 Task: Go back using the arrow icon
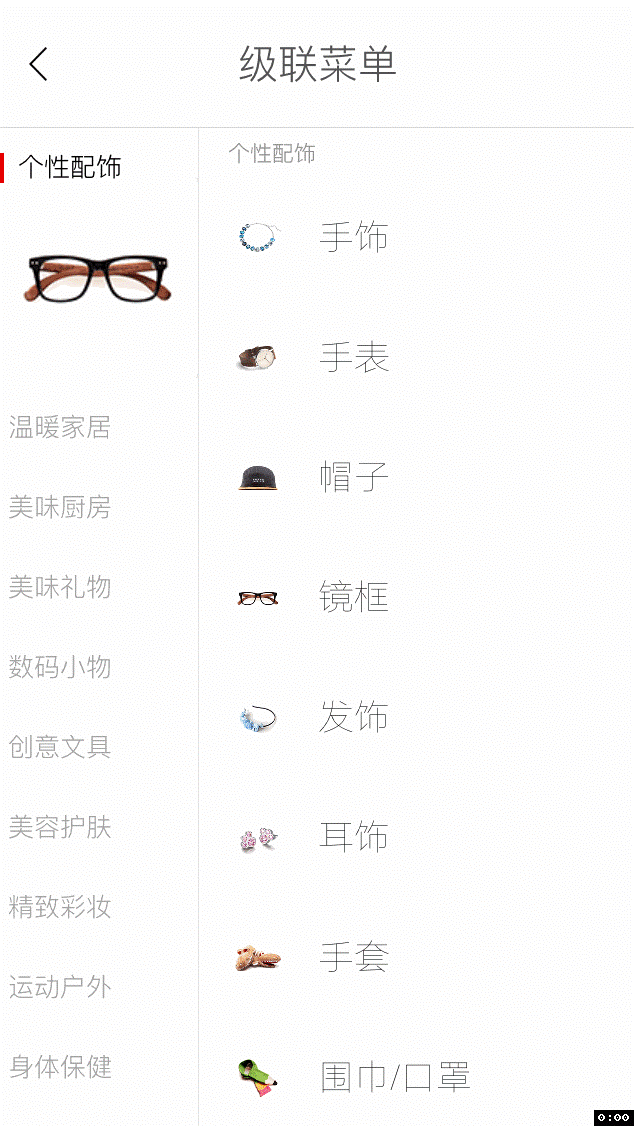click(38, 64)
